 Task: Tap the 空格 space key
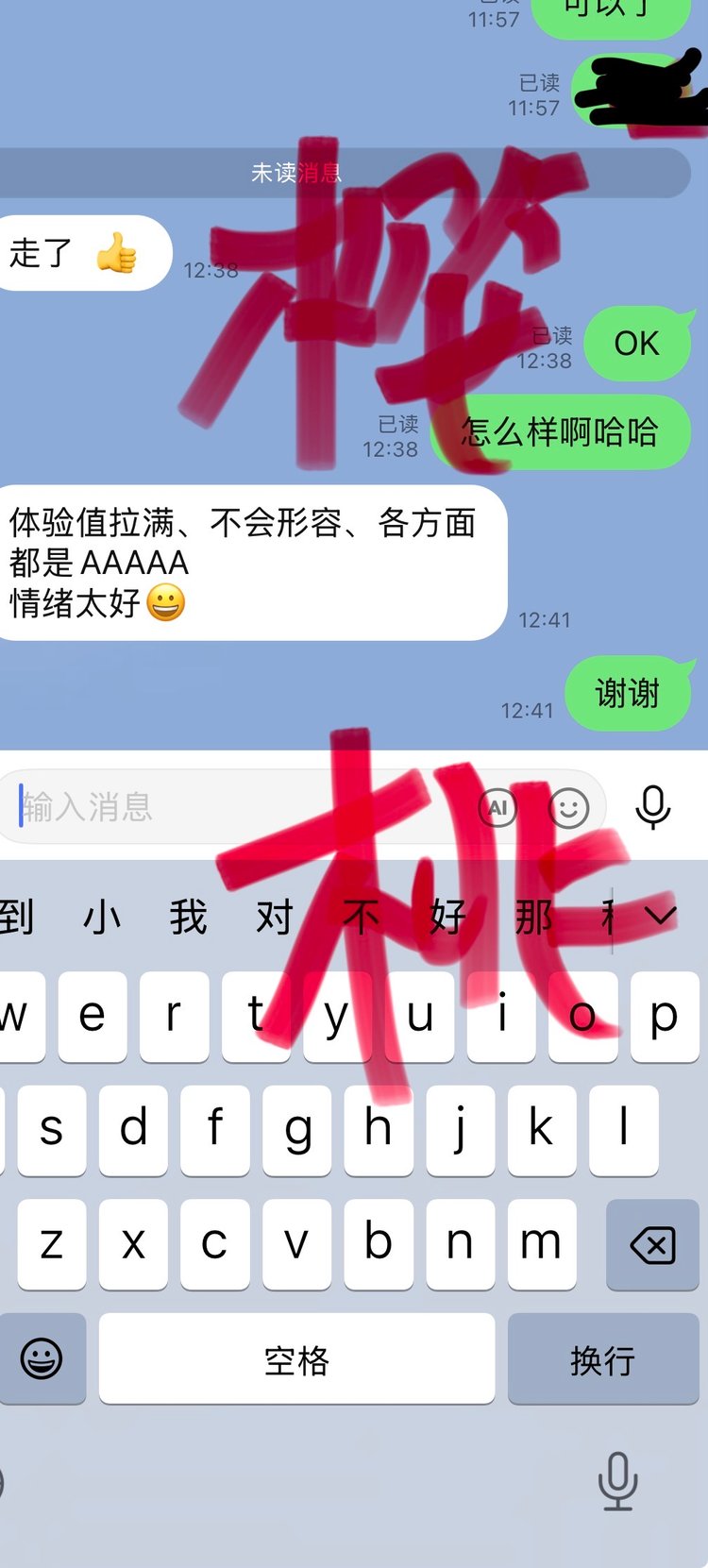[296, 1359]
